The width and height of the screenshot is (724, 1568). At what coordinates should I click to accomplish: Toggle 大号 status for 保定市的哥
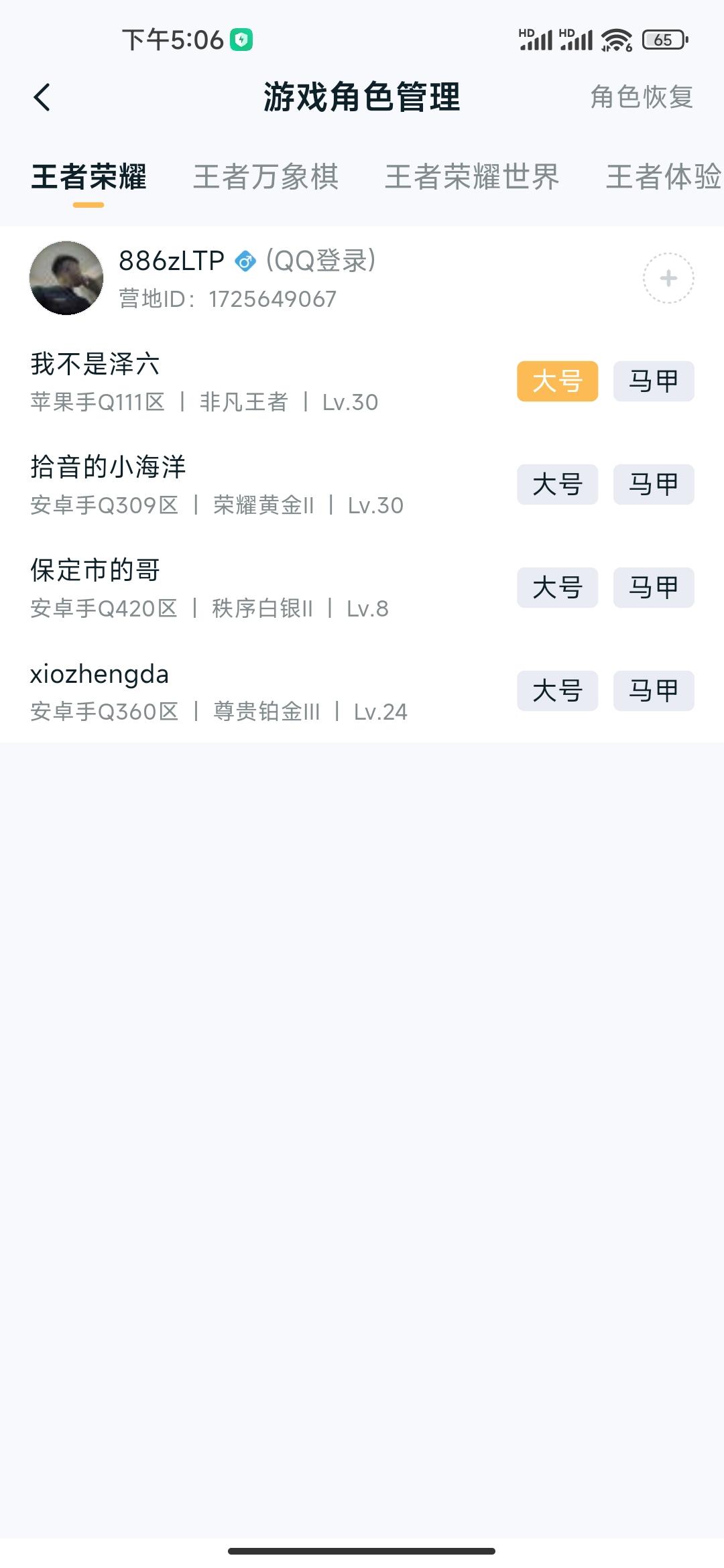(557, 587)
